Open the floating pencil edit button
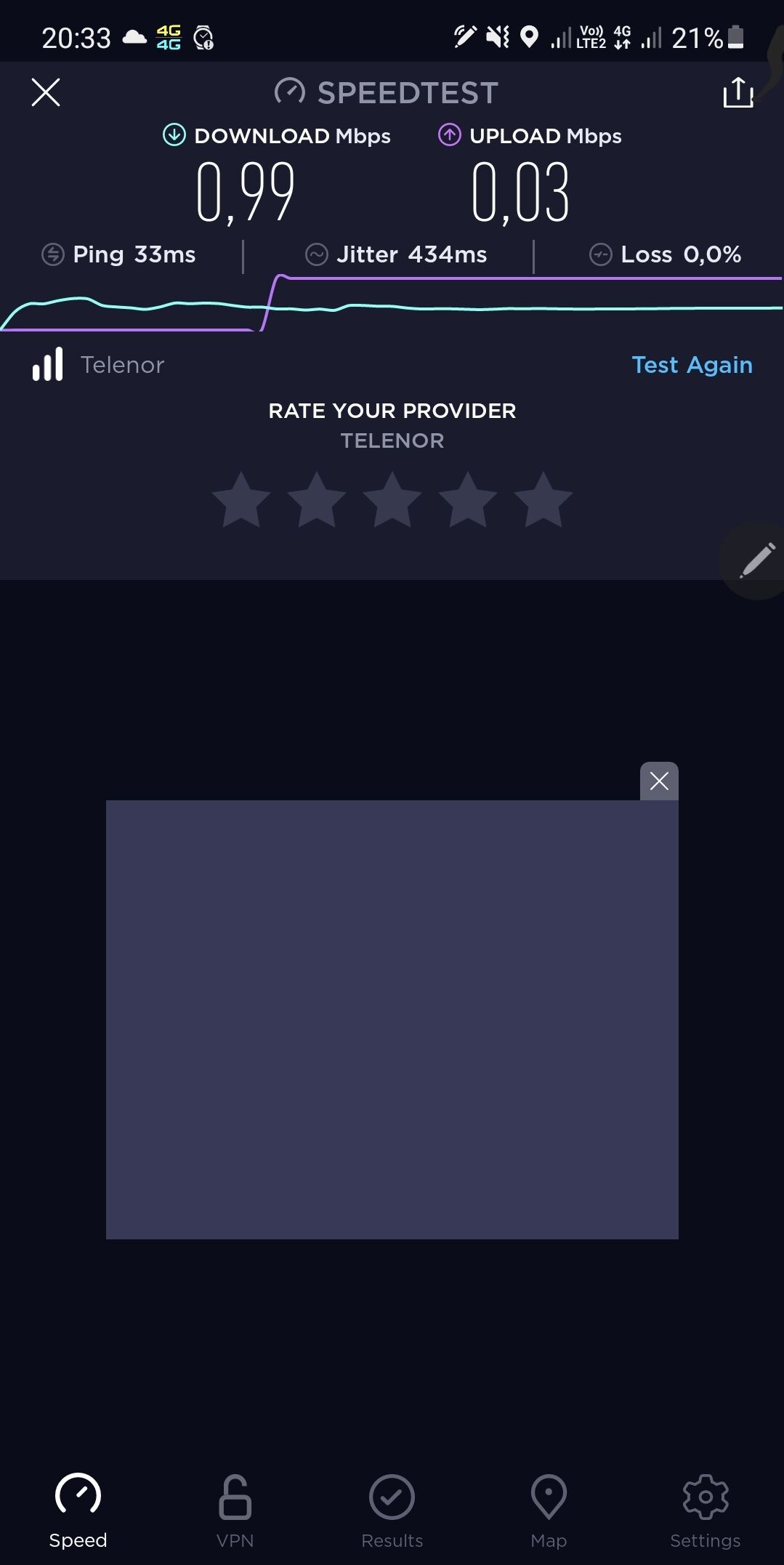Screen dimensions: 784x1565 (x=756, y=560)
